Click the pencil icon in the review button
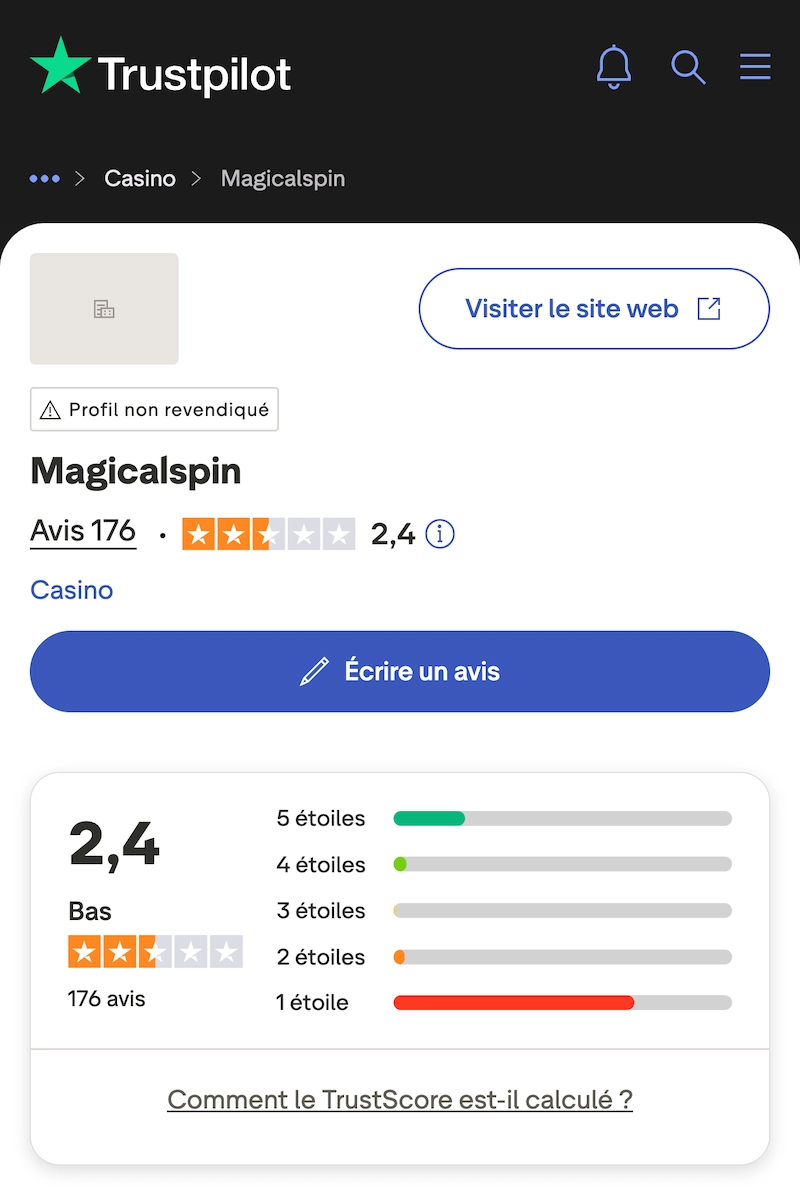The image size is (800, 1190). click(317, 671)
